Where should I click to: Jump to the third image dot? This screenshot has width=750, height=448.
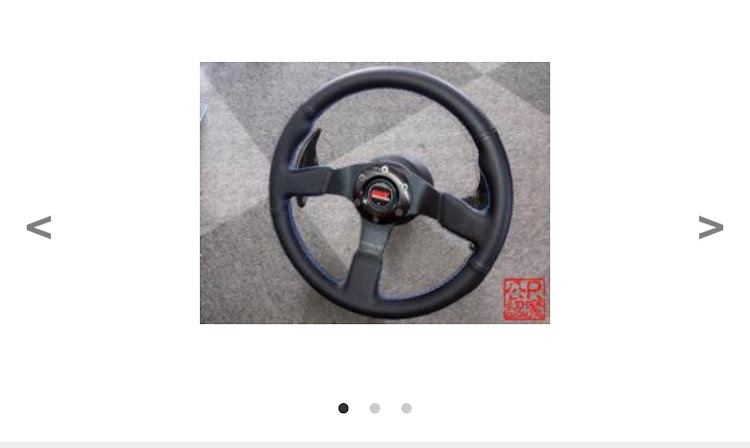(406, 408)
